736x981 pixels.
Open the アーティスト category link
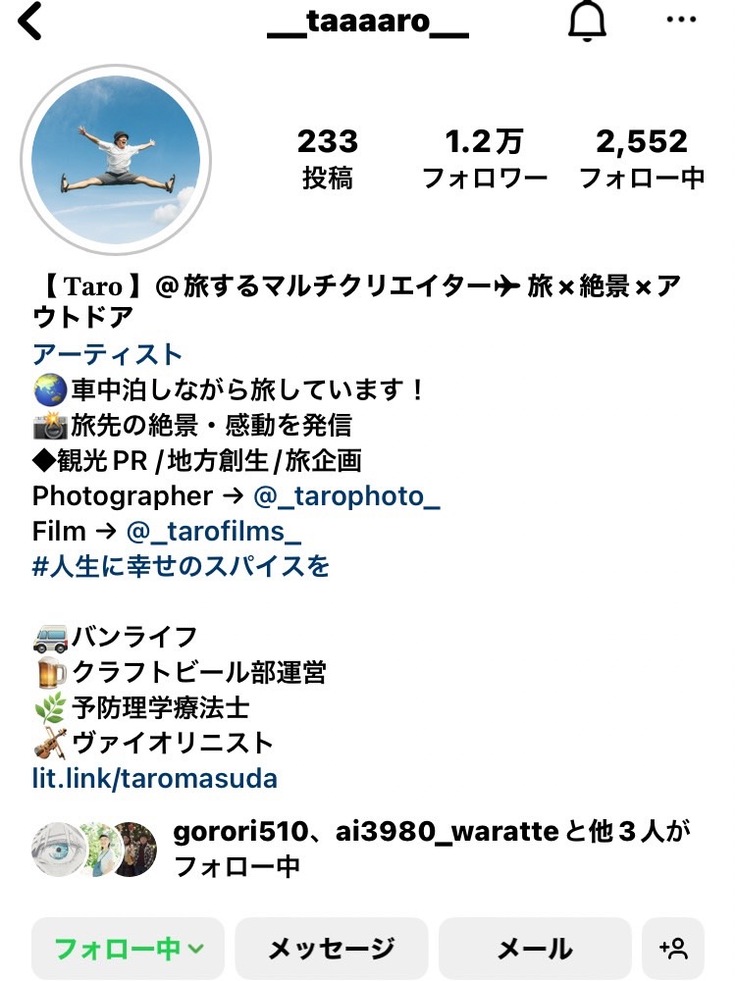107,354
